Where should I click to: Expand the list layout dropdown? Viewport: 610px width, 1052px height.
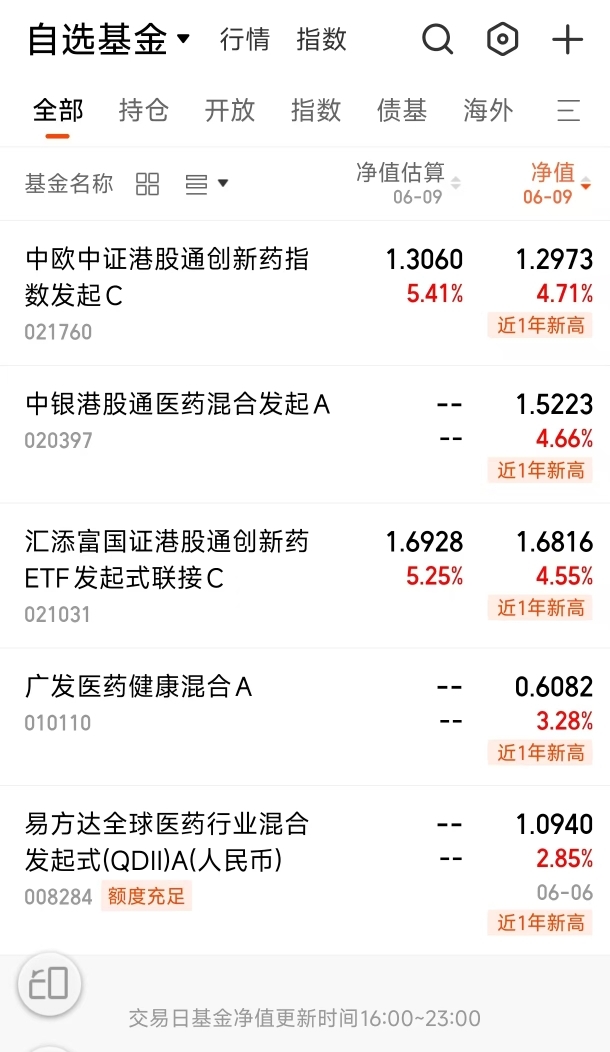[207, 183]
